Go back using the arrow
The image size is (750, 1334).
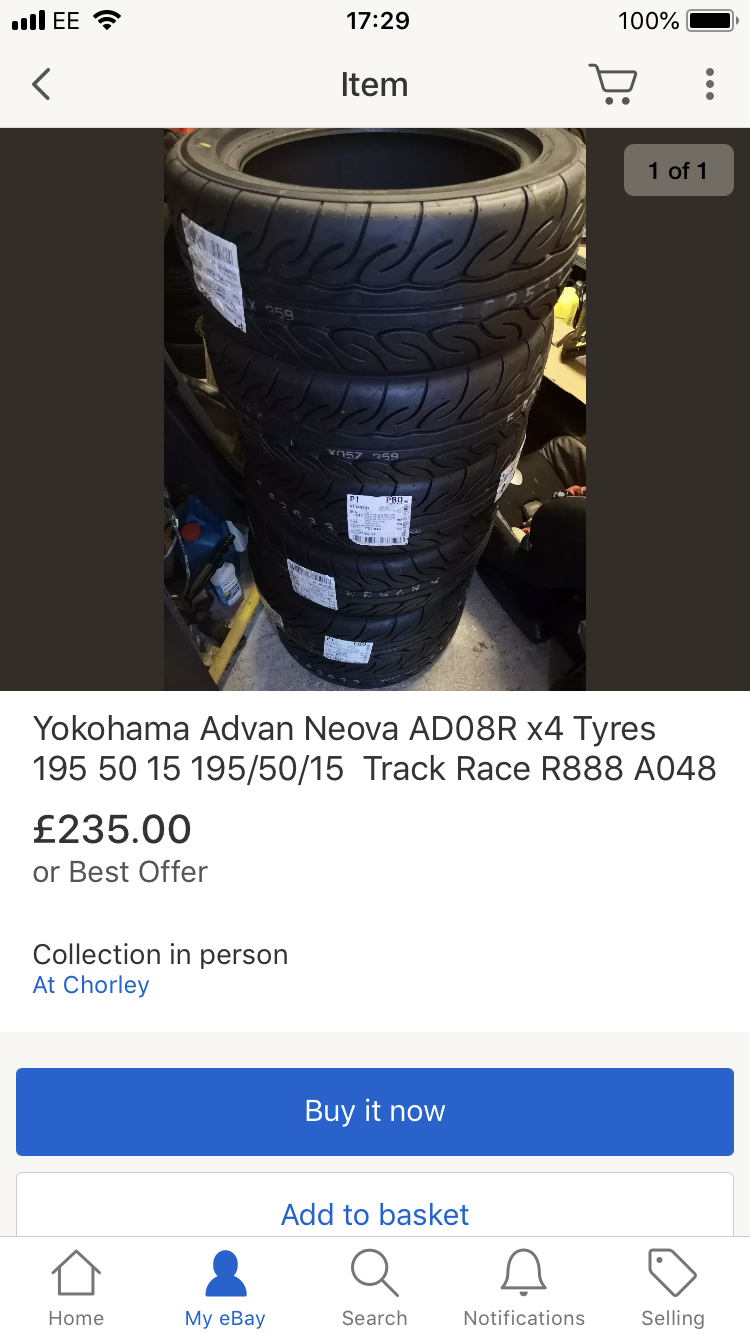pyautogui.click(x=41, y=85)
